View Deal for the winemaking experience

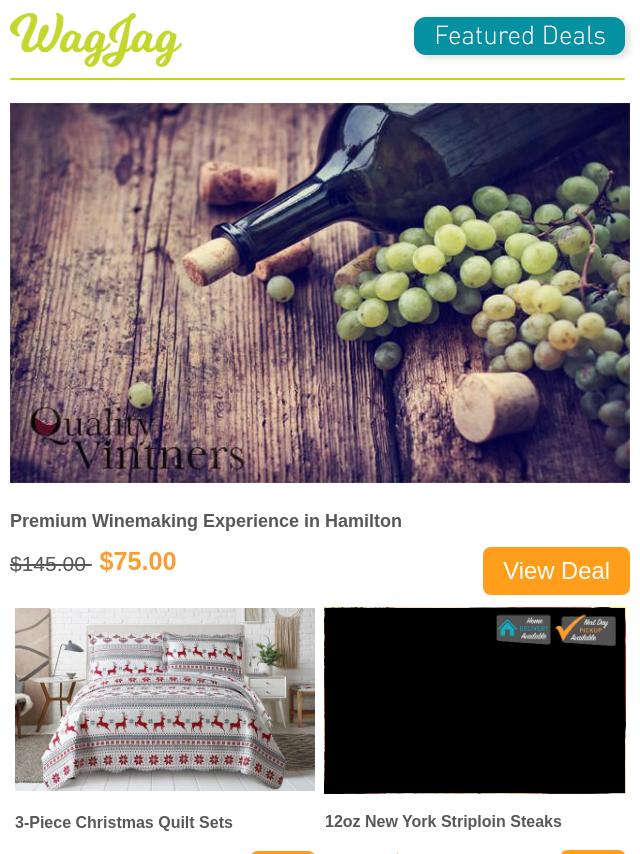[x=556, y=571]
